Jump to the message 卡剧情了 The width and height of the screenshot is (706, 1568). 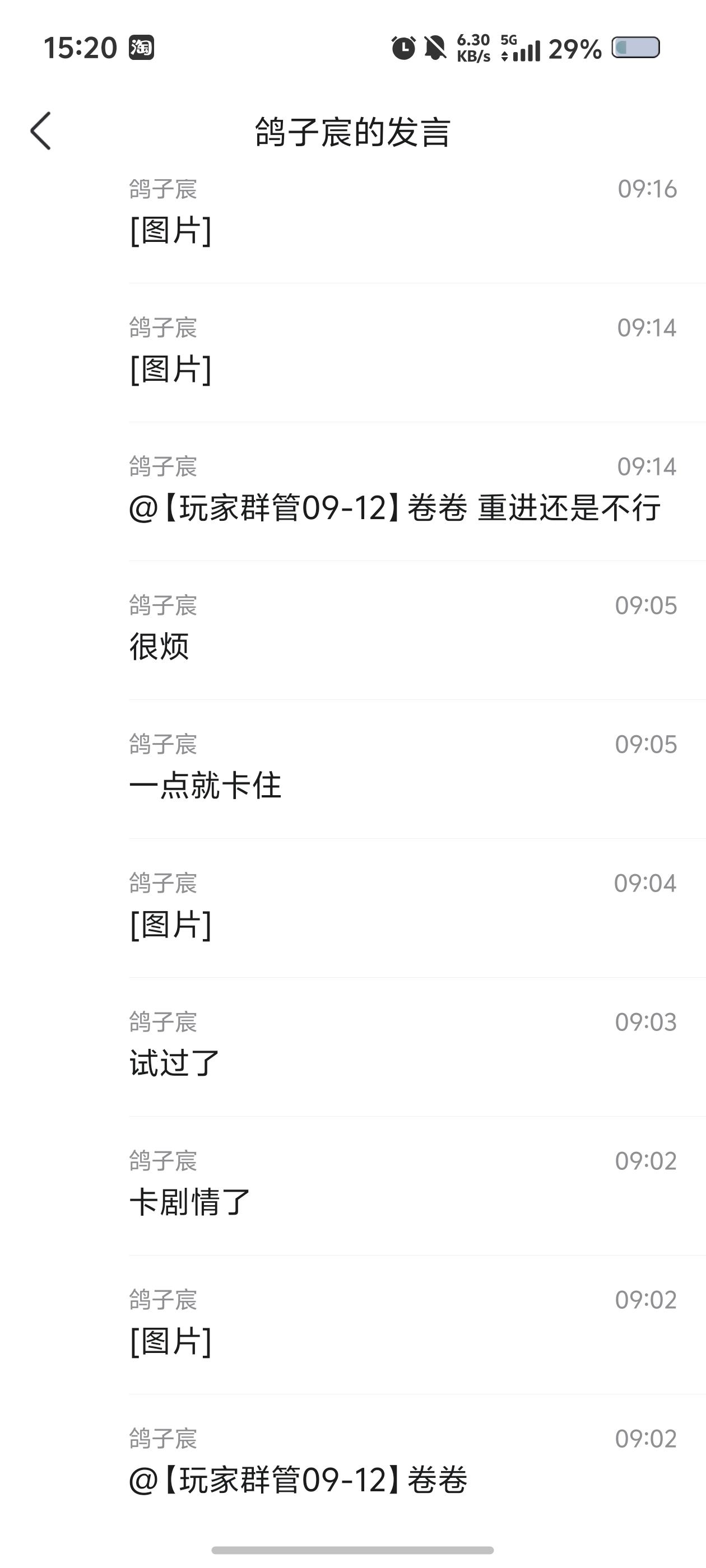pos(417,1185)
